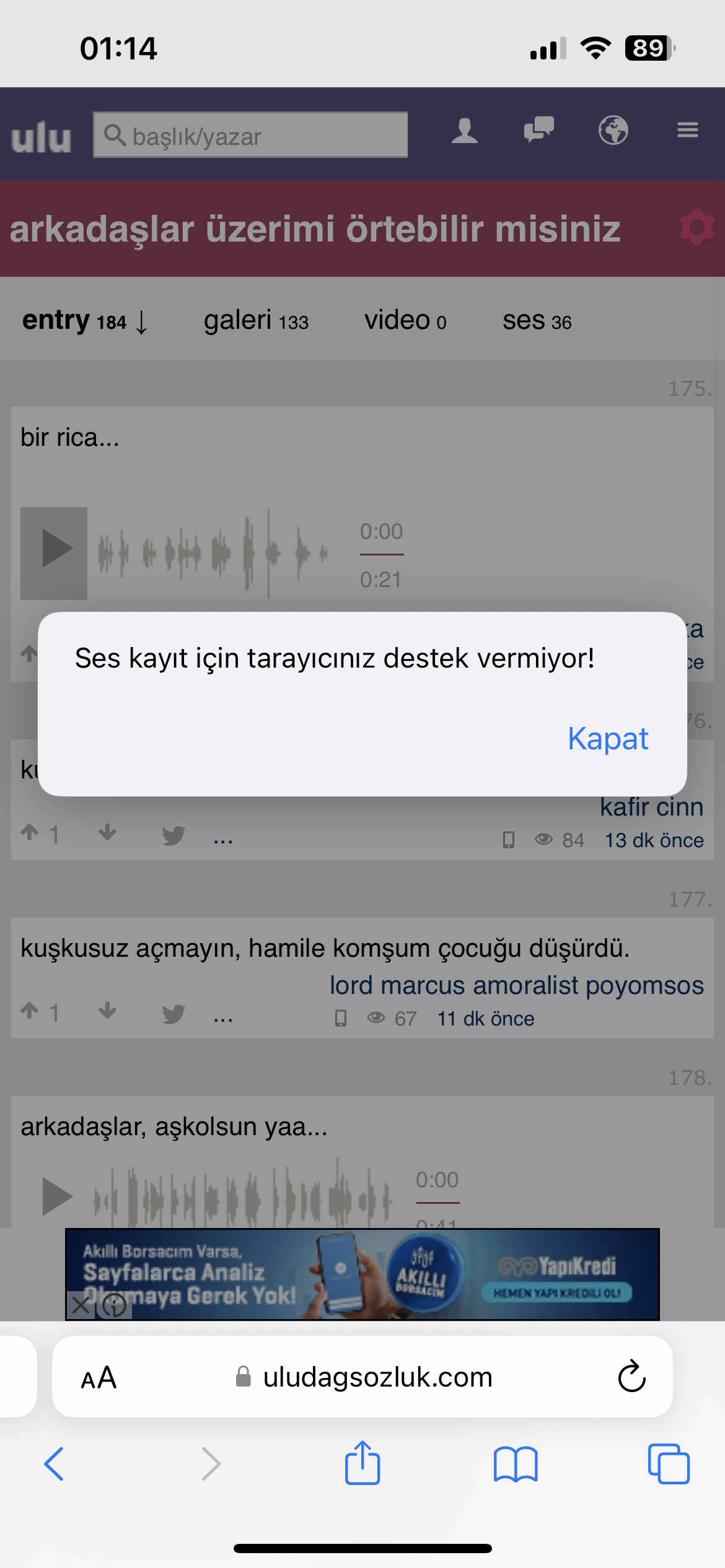Open the messages chat icon
The image size is (725, 1568).
coord(538,130)
